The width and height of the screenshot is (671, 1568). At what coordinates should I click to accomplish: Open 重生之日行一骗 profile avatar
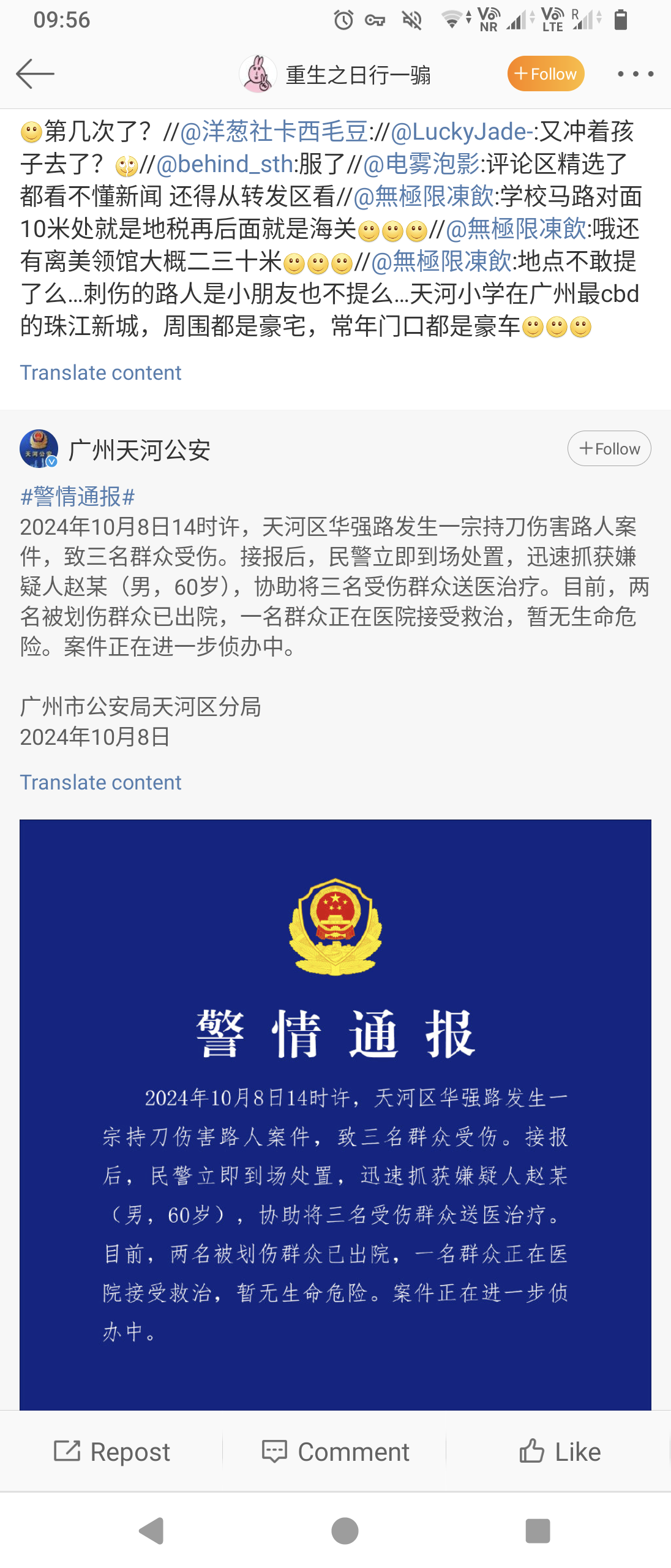click(x=257, y=74)
